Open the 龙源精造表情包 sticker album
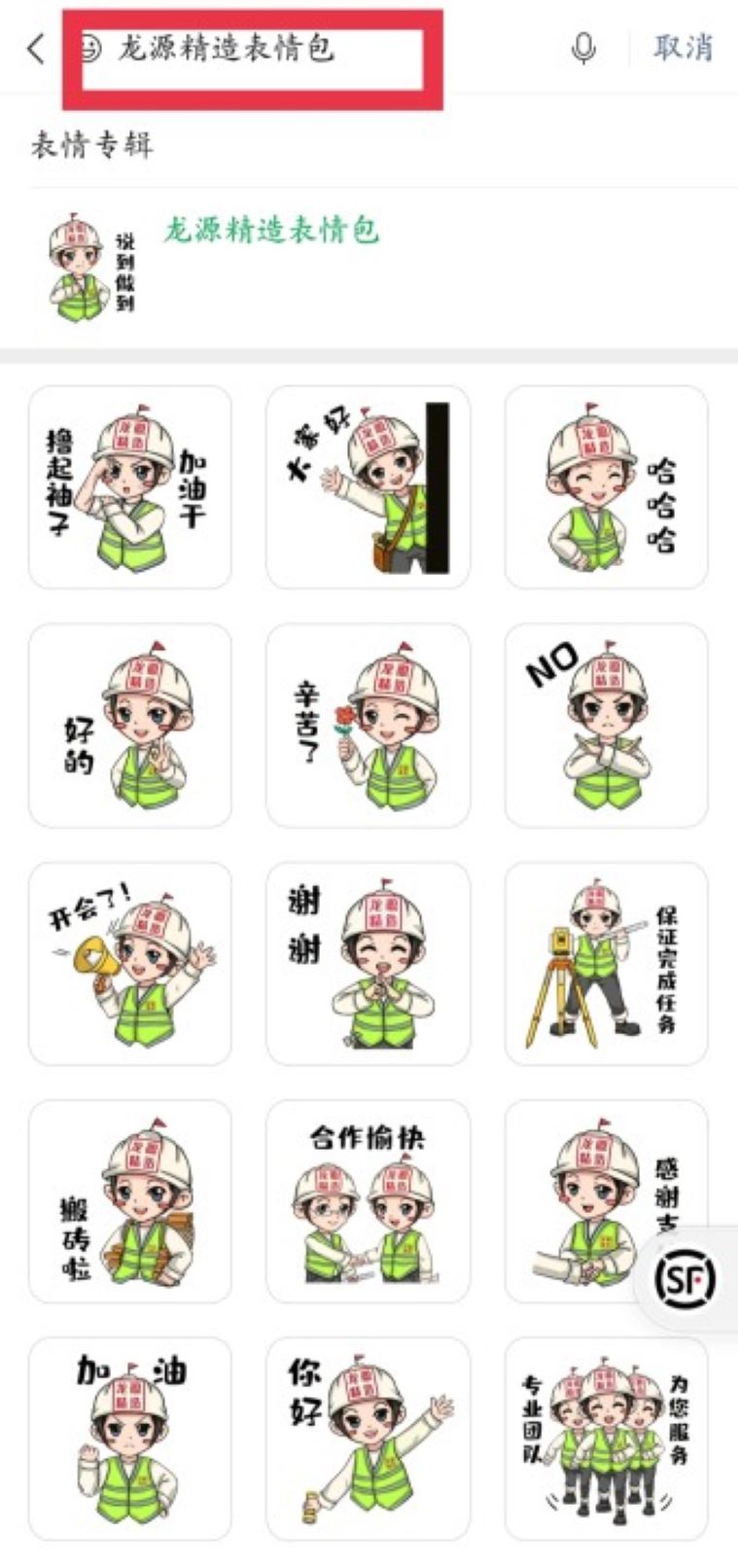The image size is (738, 1568). [x=270, y=231]
